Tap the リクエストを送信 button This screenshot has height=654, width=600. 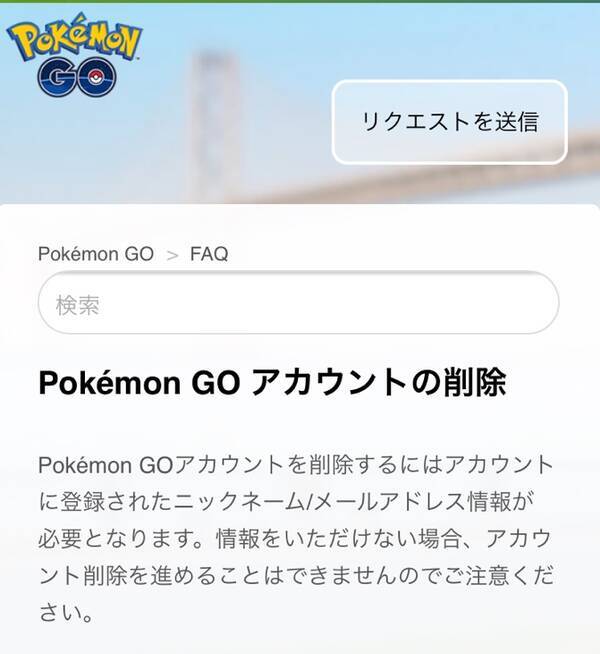click(x=449, y=122)
